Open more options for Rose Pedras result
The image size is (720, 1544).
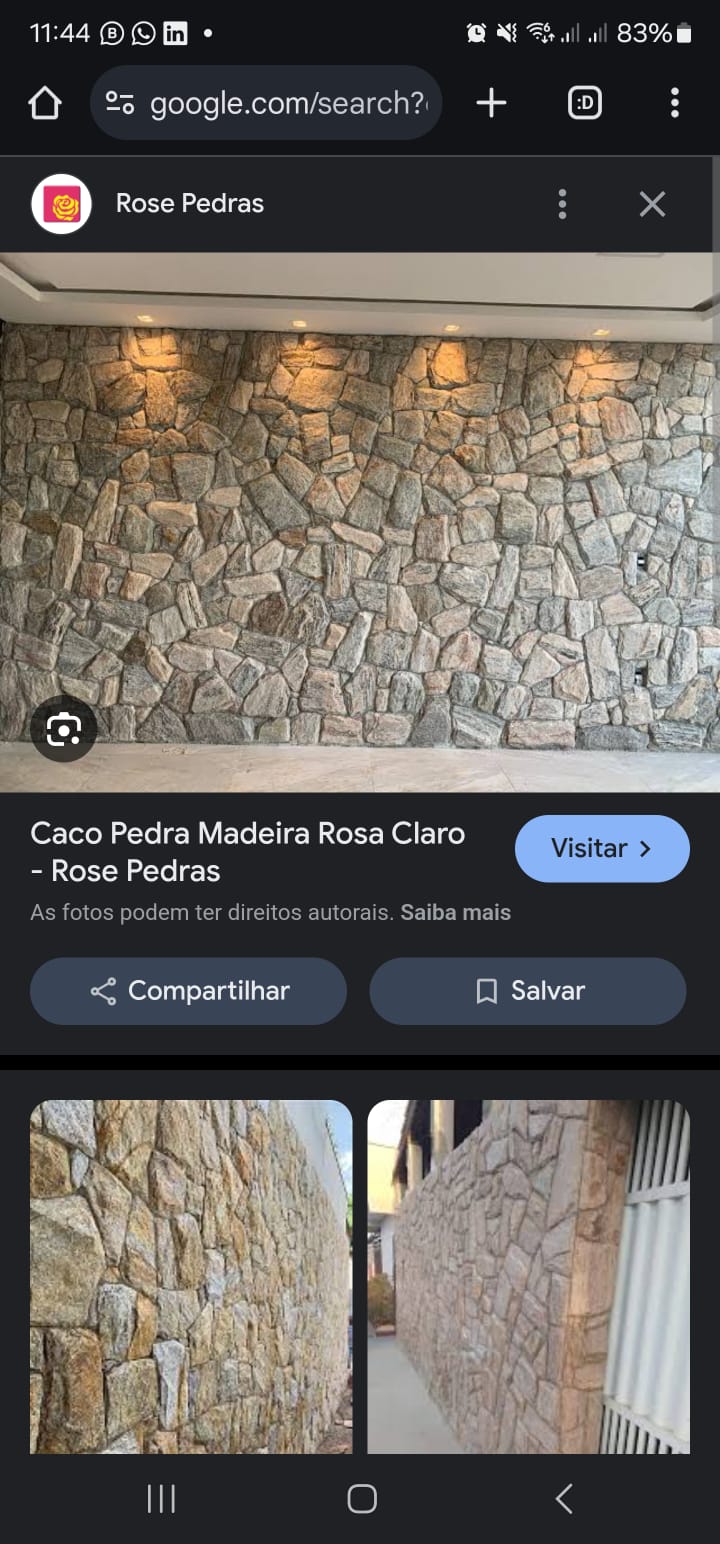coord(562,204)
